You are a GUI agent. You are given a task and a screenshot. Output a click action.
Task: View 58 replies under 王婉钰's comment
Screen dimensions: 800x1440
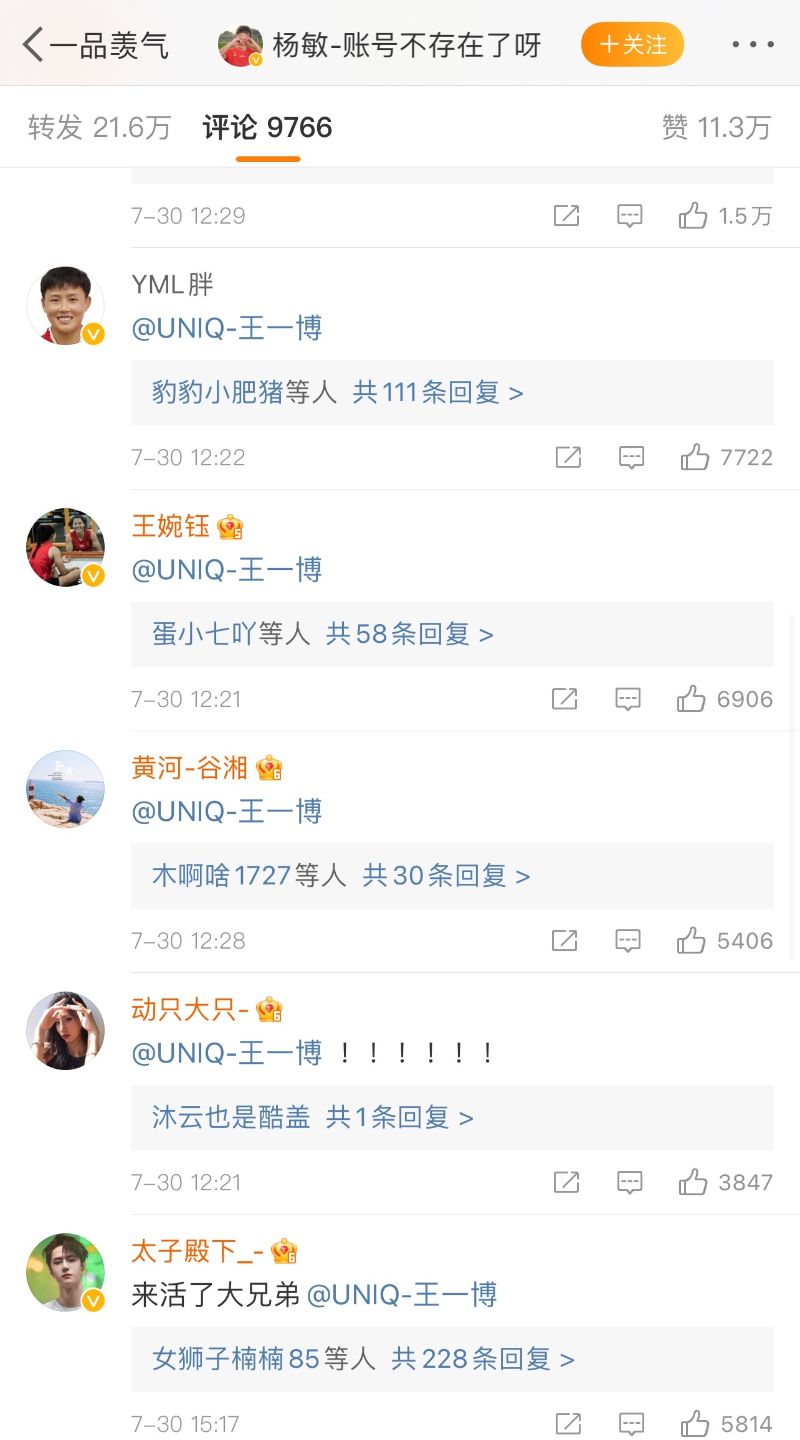[x=410, y=635]
